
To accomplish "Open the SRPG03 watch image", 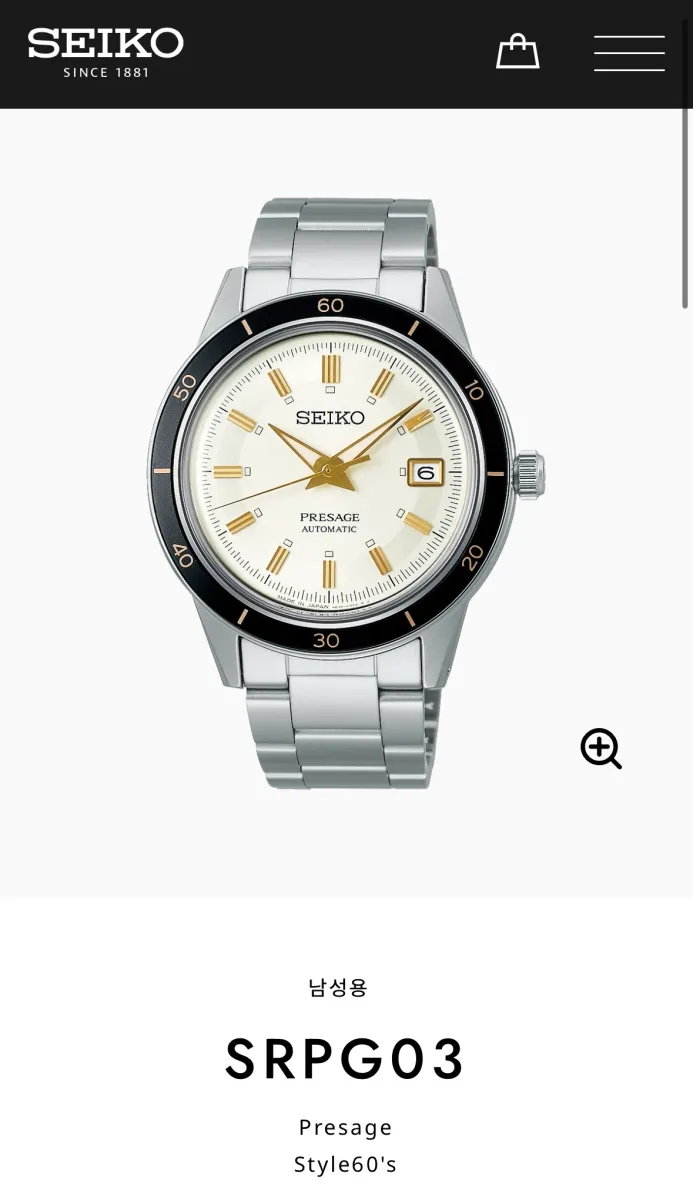I will (x=346, y=494).
